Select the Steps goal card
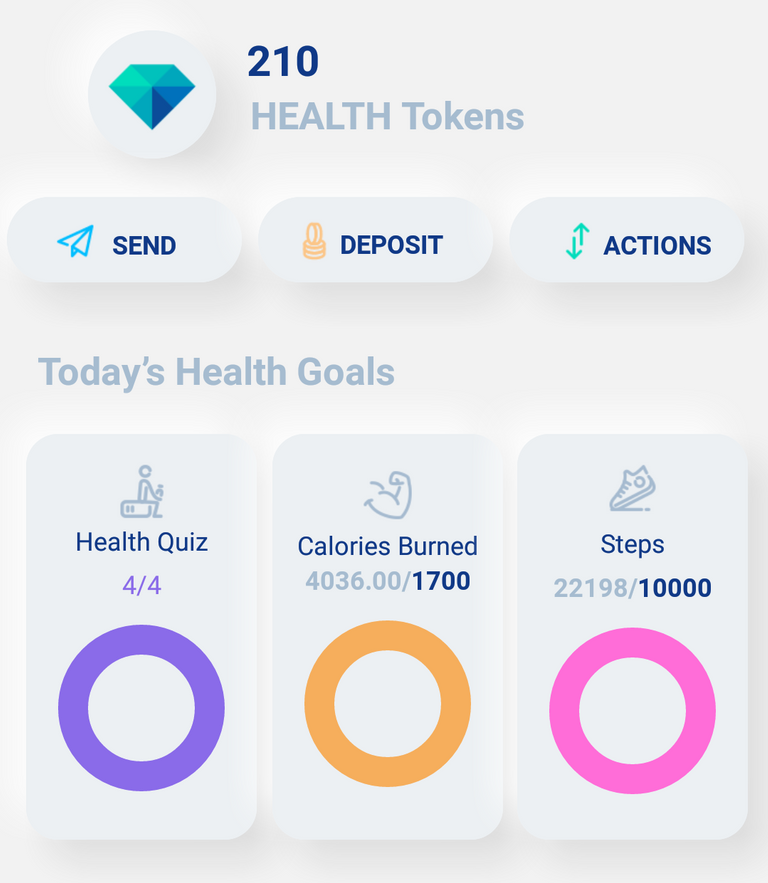Viewport: 768px width, 883px height. click(632, 636)
